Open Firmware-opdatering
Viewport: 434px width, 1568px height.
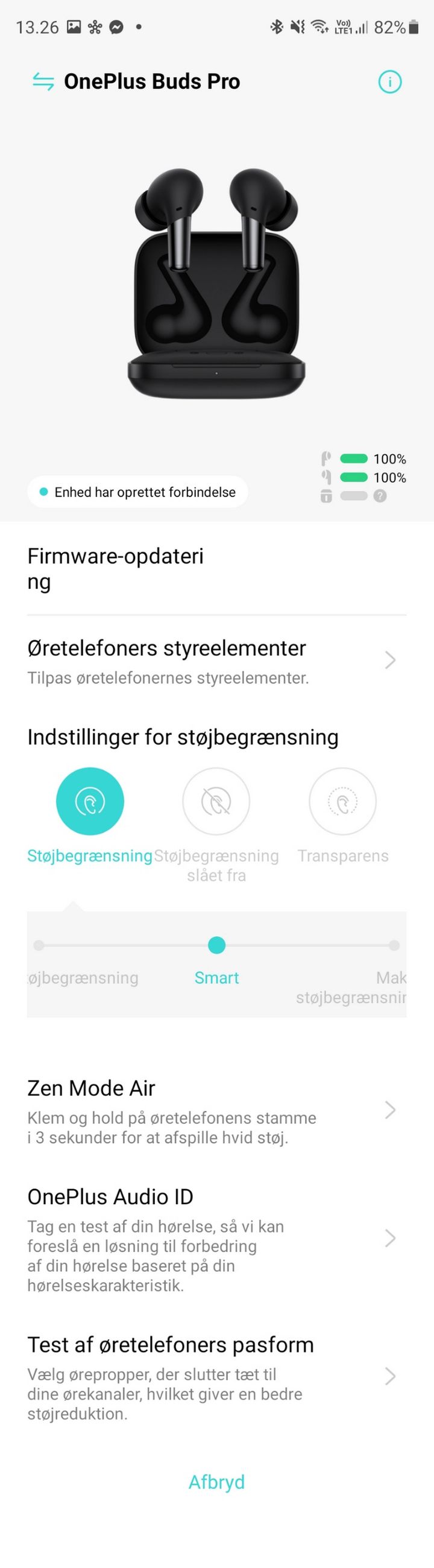(x=116, y=568)
